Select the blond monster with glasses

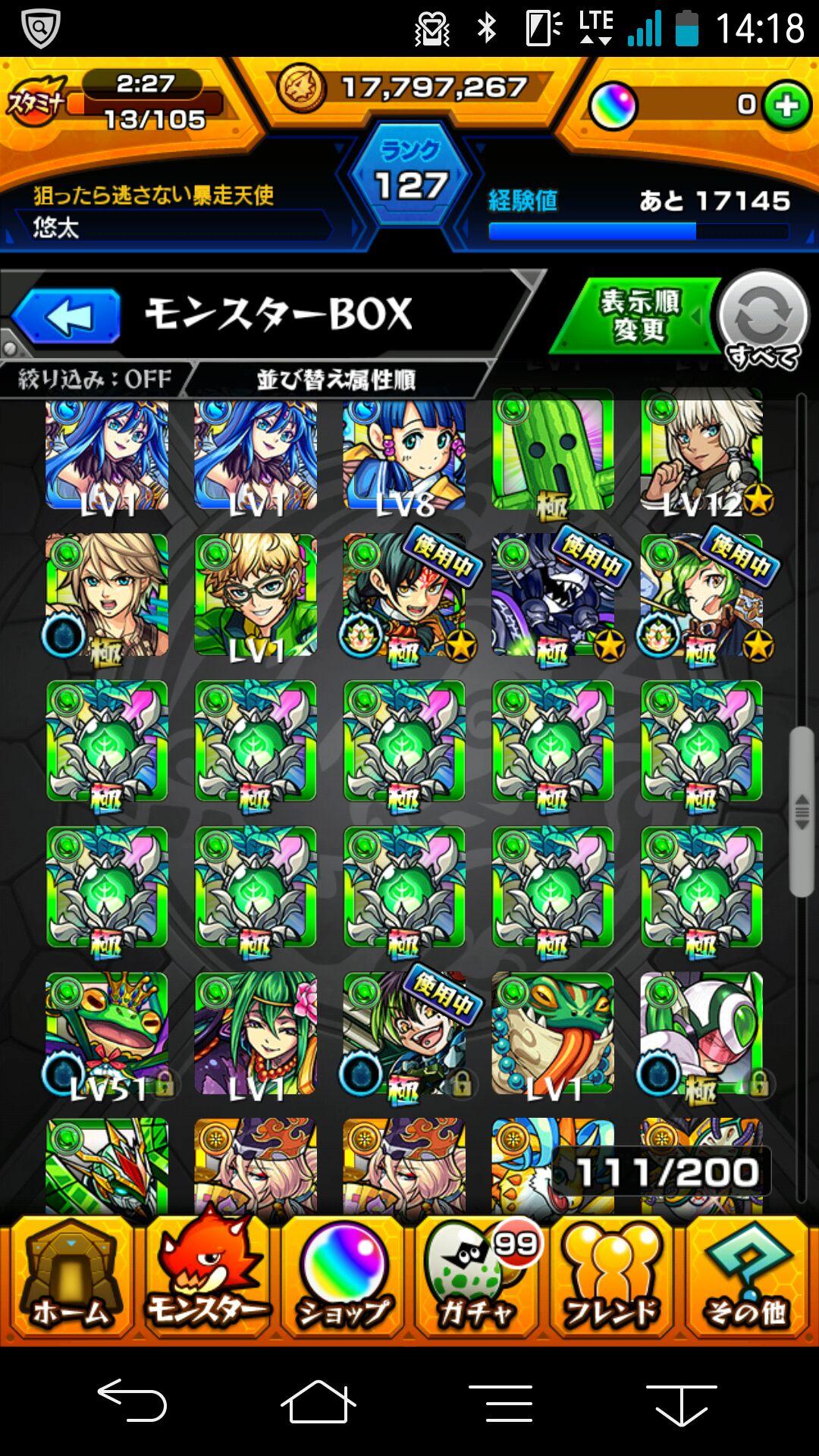[x=255, y=595]
